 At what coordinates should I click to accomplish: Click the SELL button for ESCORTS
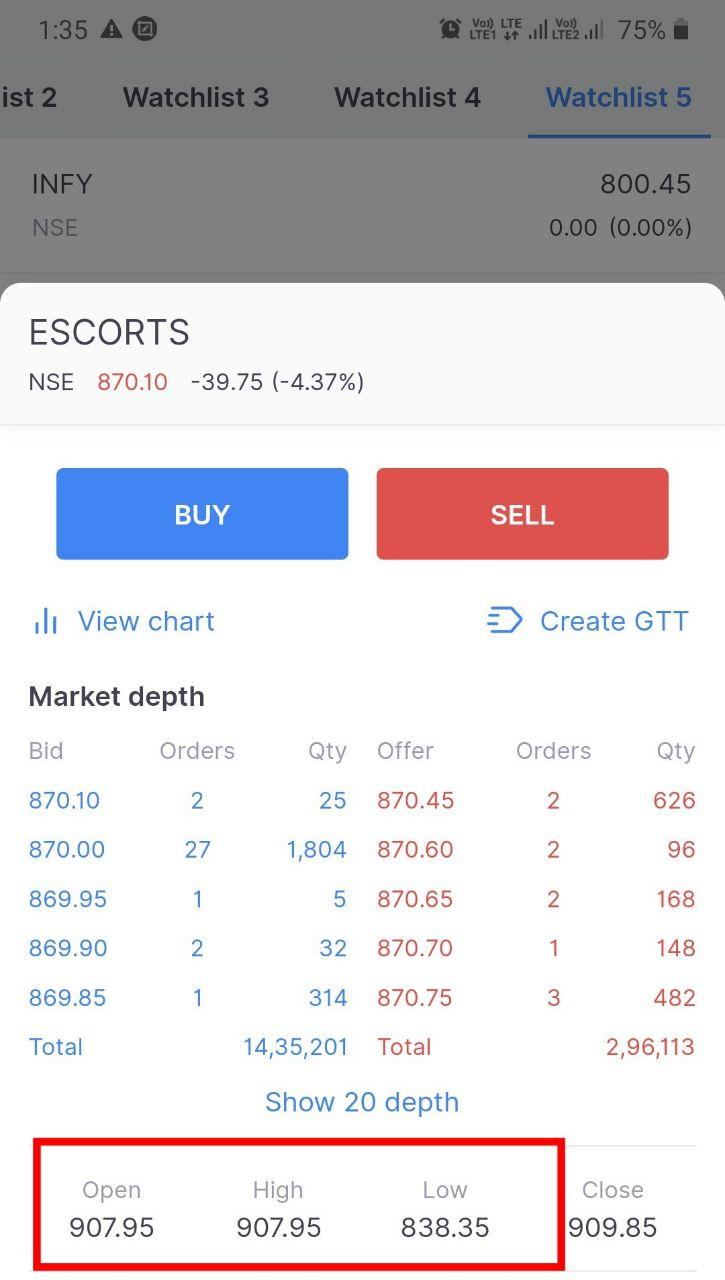coord(522,513)
